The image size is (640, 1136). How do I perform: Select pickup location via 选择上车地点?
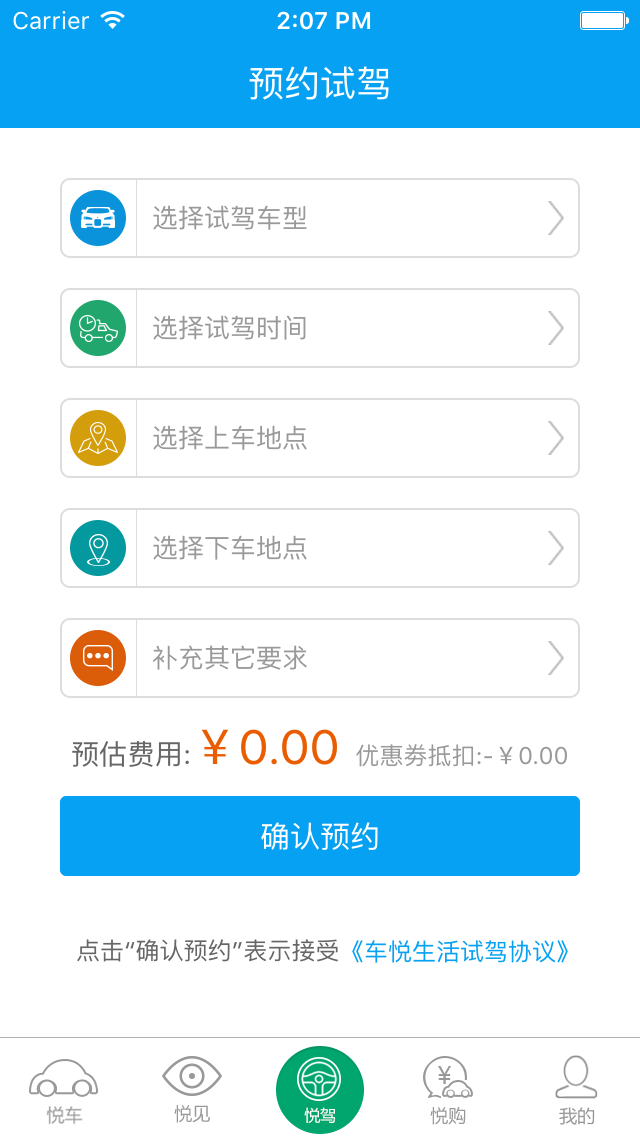click(320, 438)
